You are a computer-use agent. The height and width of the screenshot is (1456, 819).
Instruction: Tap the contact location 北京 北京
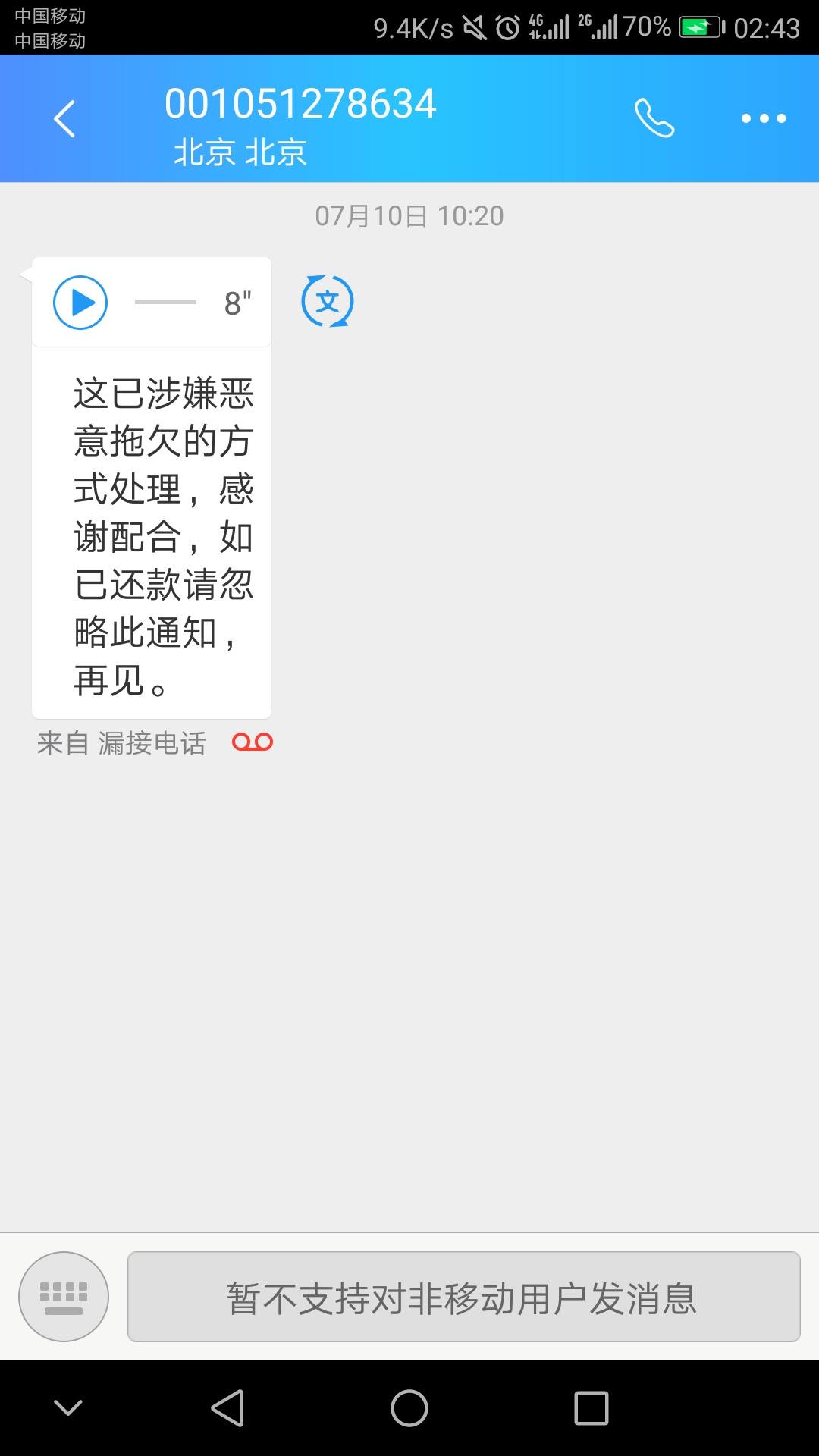pos(239,153)
